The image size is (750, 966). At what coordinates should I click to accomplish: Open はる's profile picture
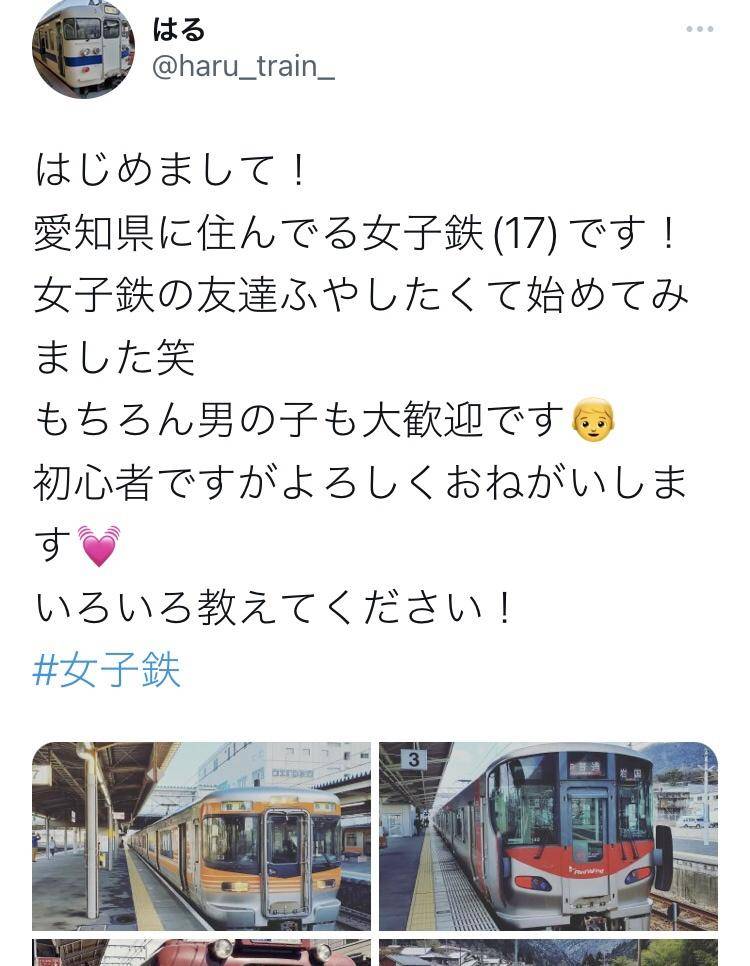[84, 46]
